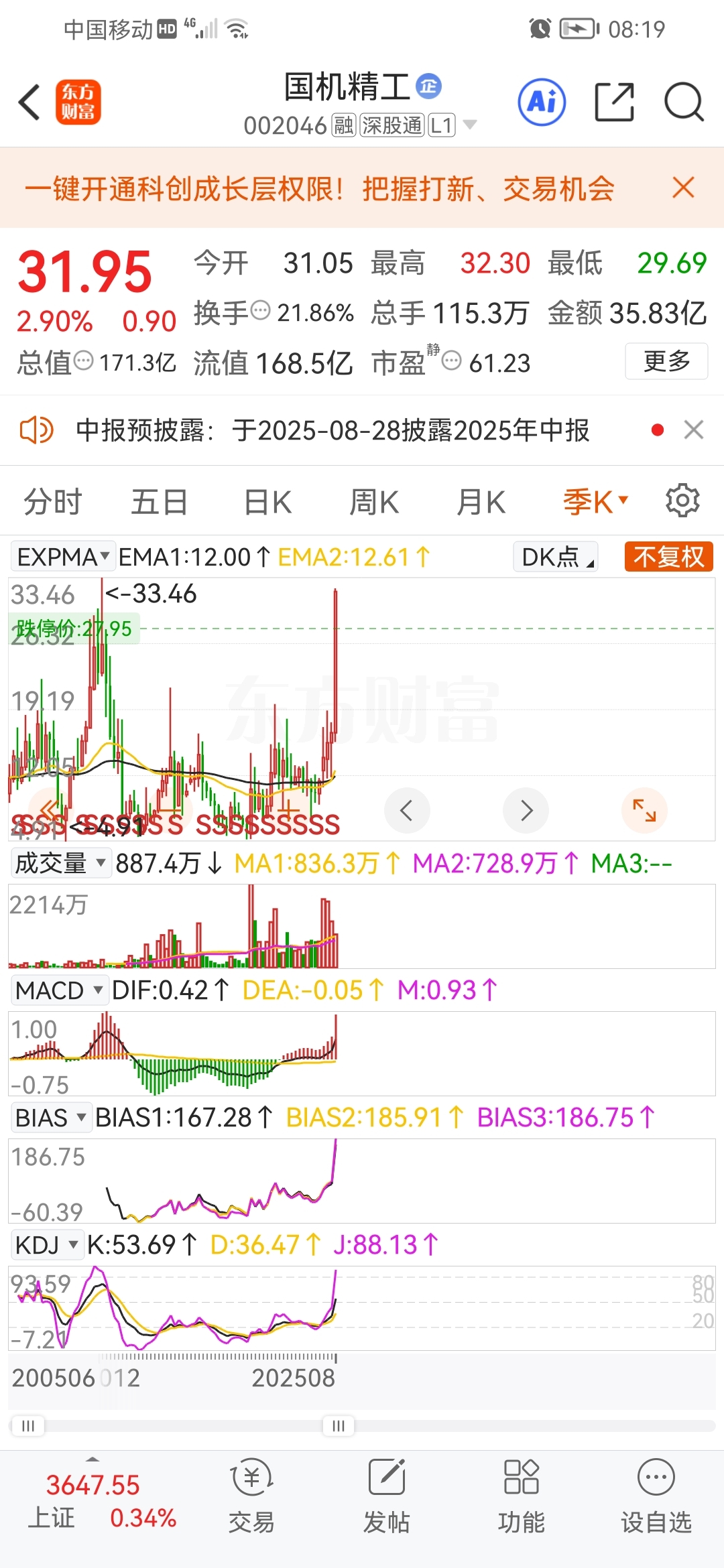The width and height of the screenshot is (724, 1568).
Task: Tap 更多 for more quote data
Action: (x=666, y=361)
